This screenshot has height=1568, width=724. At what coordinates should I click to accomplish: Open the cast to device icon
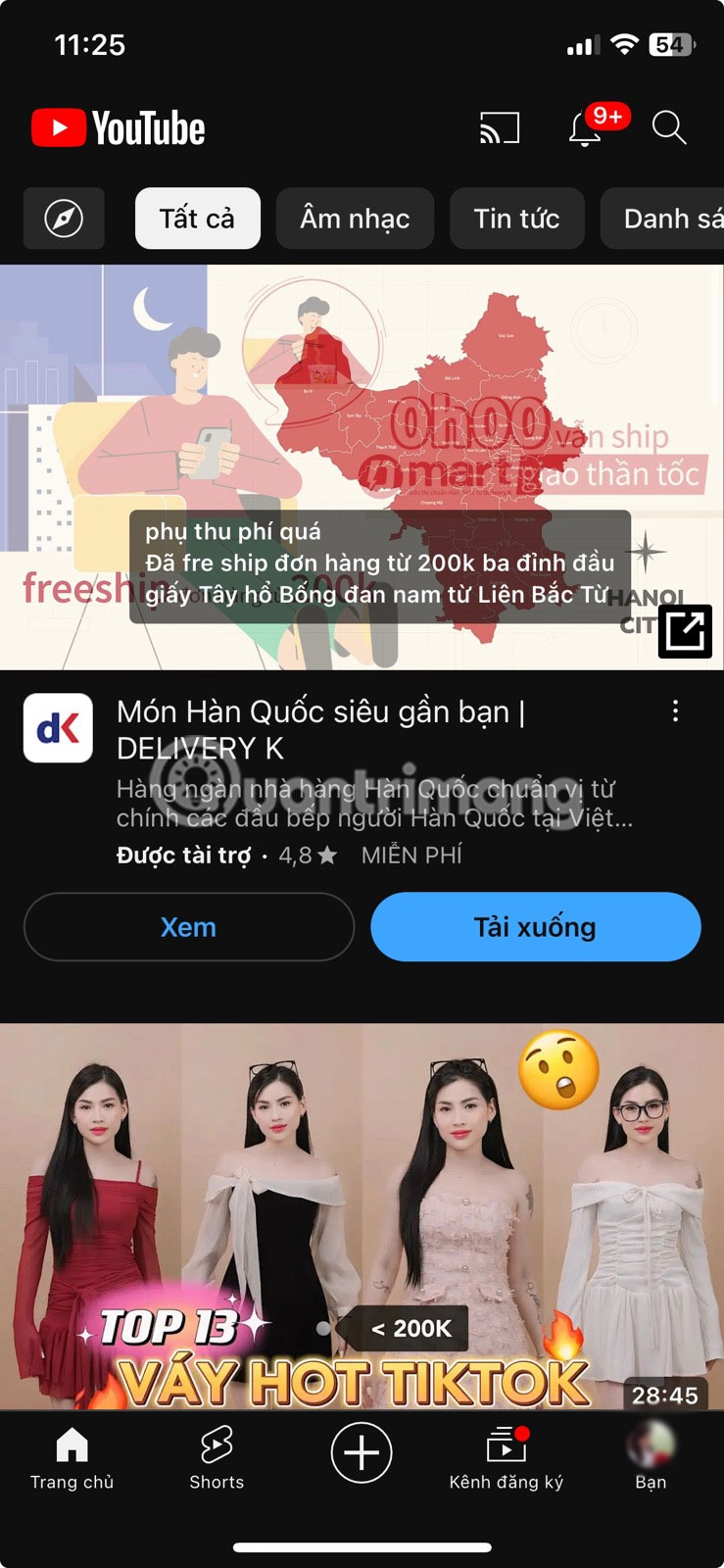(x=499, y=128)
